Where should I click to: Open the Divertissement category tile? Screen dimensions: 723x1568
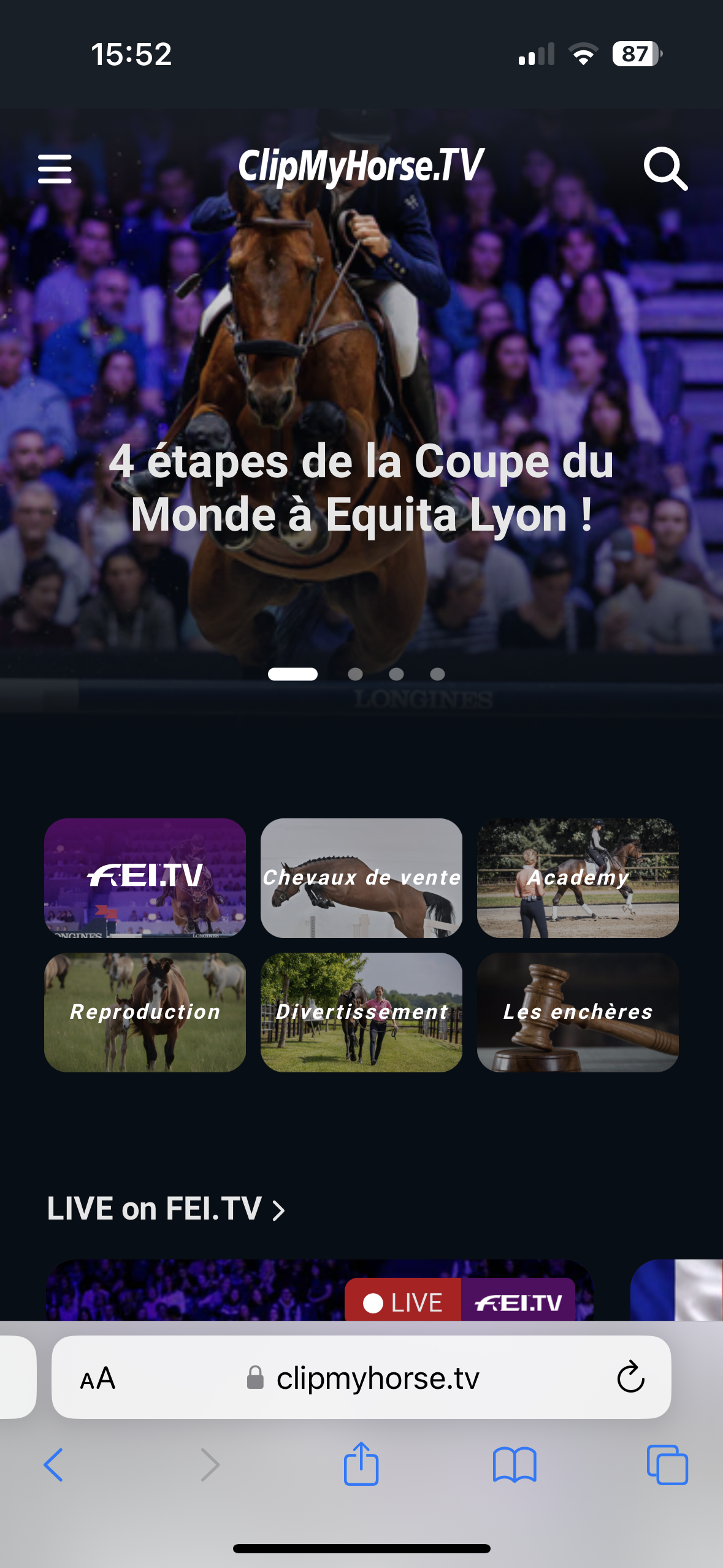point(361,1012)
